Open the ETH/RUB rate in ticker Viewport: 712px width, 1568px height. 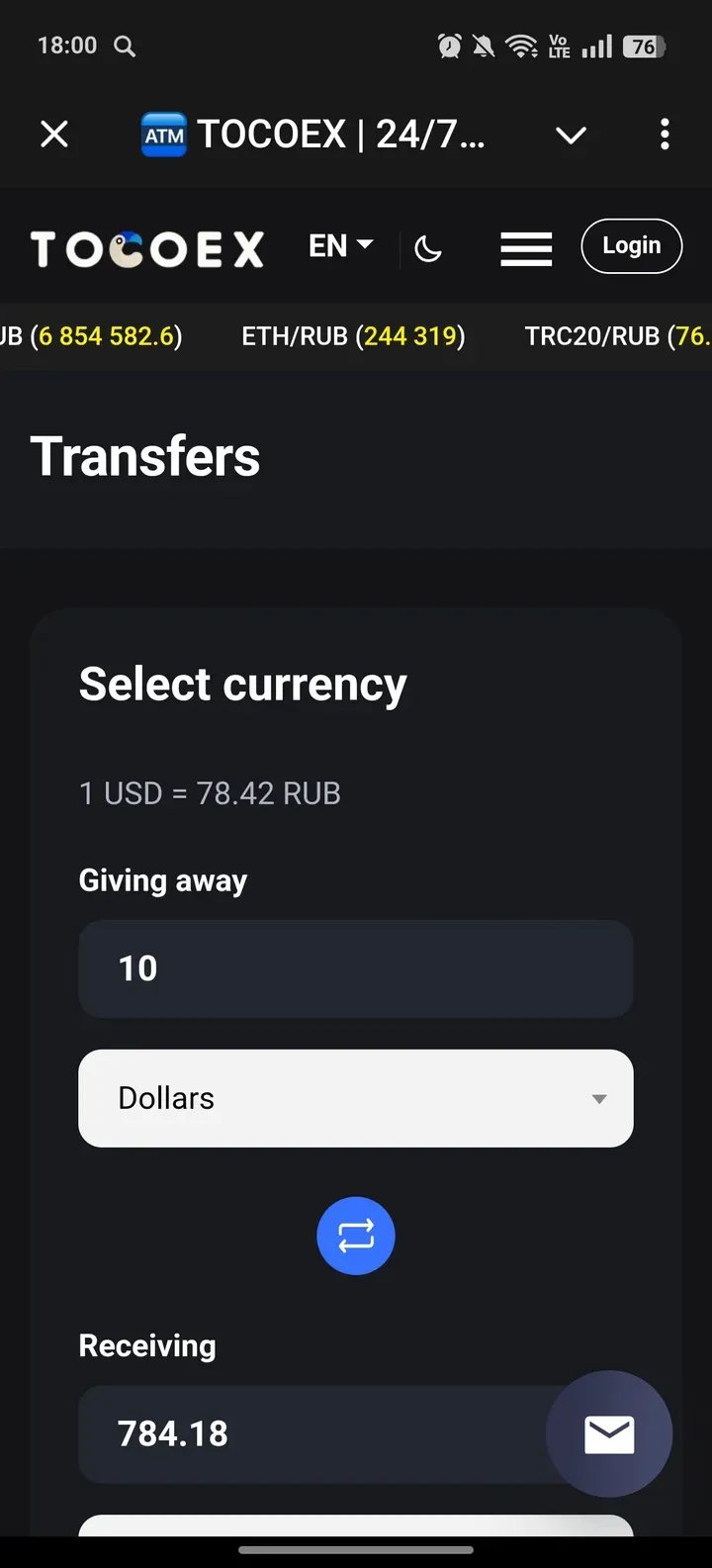coord(353,336)
